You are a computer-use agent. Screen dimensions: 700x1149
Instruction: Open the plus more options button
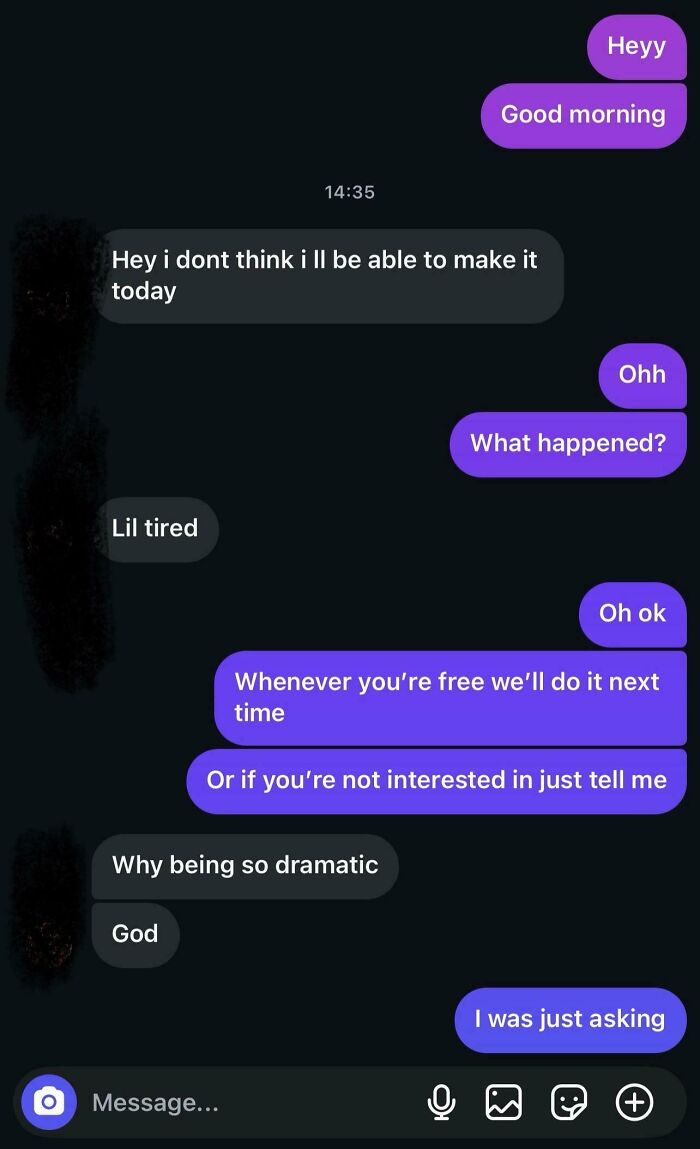634,1102
